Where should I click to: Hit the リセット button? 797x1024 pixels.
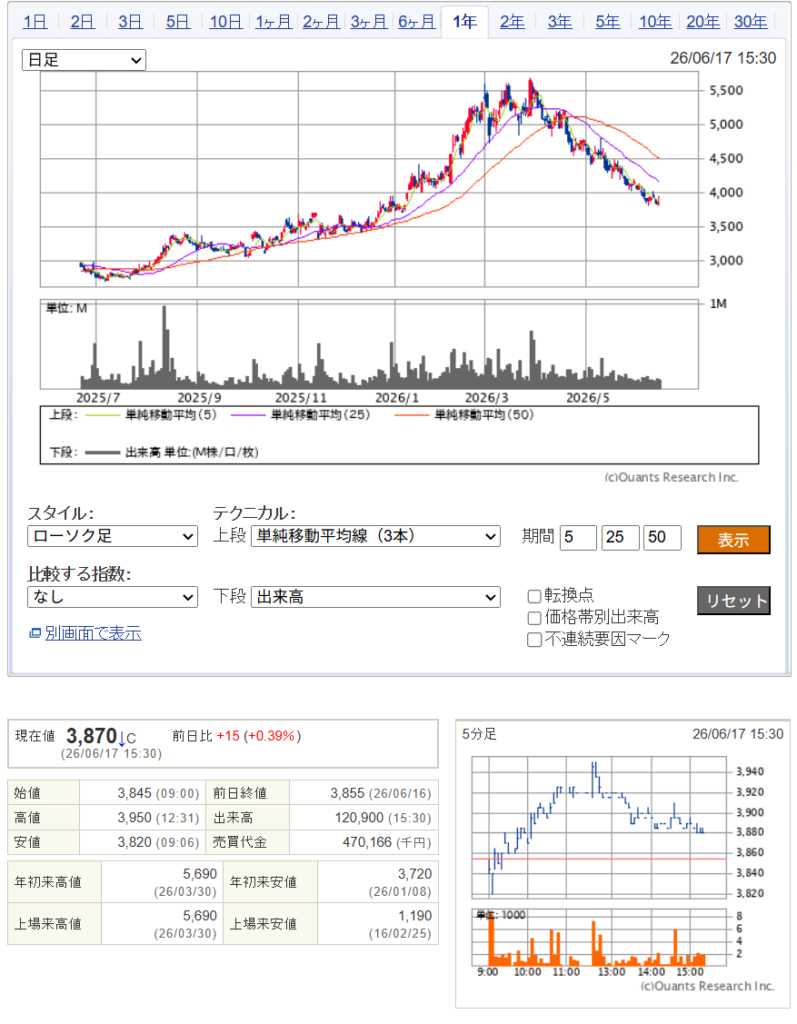pyautogui.click(x=734, y=601)
